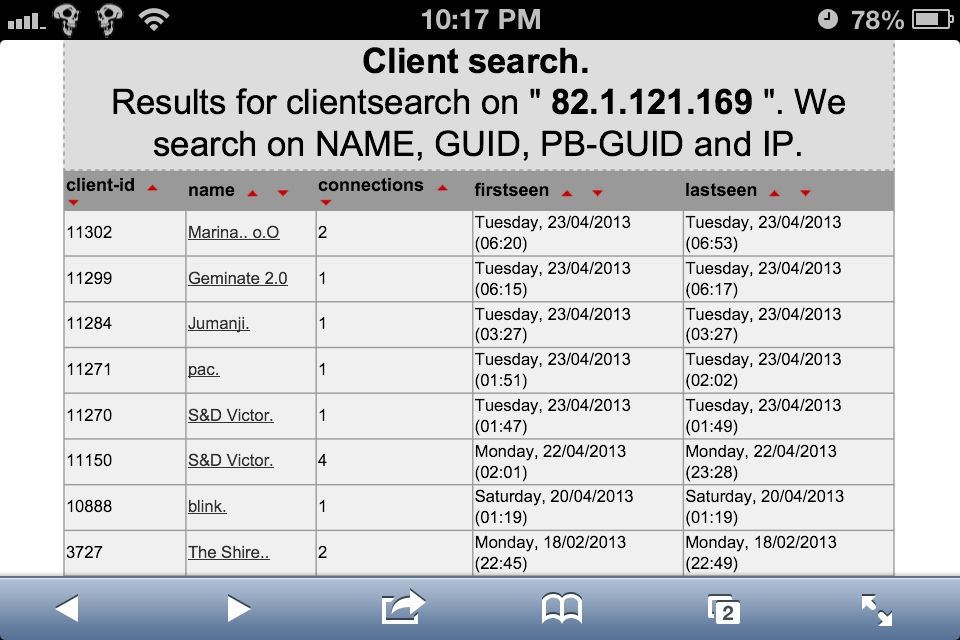
Task: Sort name column descending
Action: pos(283,192)
